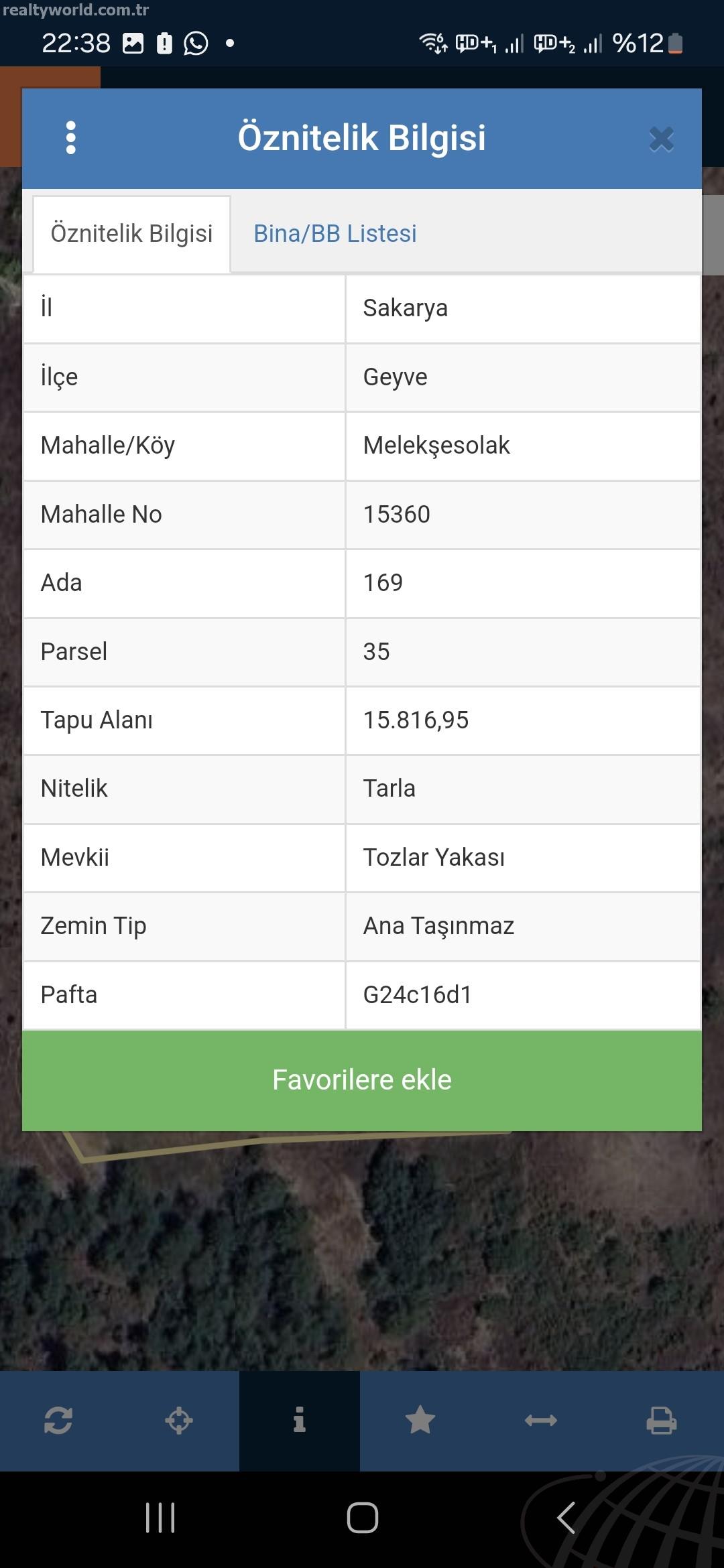Tap the print icon in bottom toolbar
The width and height of the screenshot is (724, 1568).
point(662,1420)
